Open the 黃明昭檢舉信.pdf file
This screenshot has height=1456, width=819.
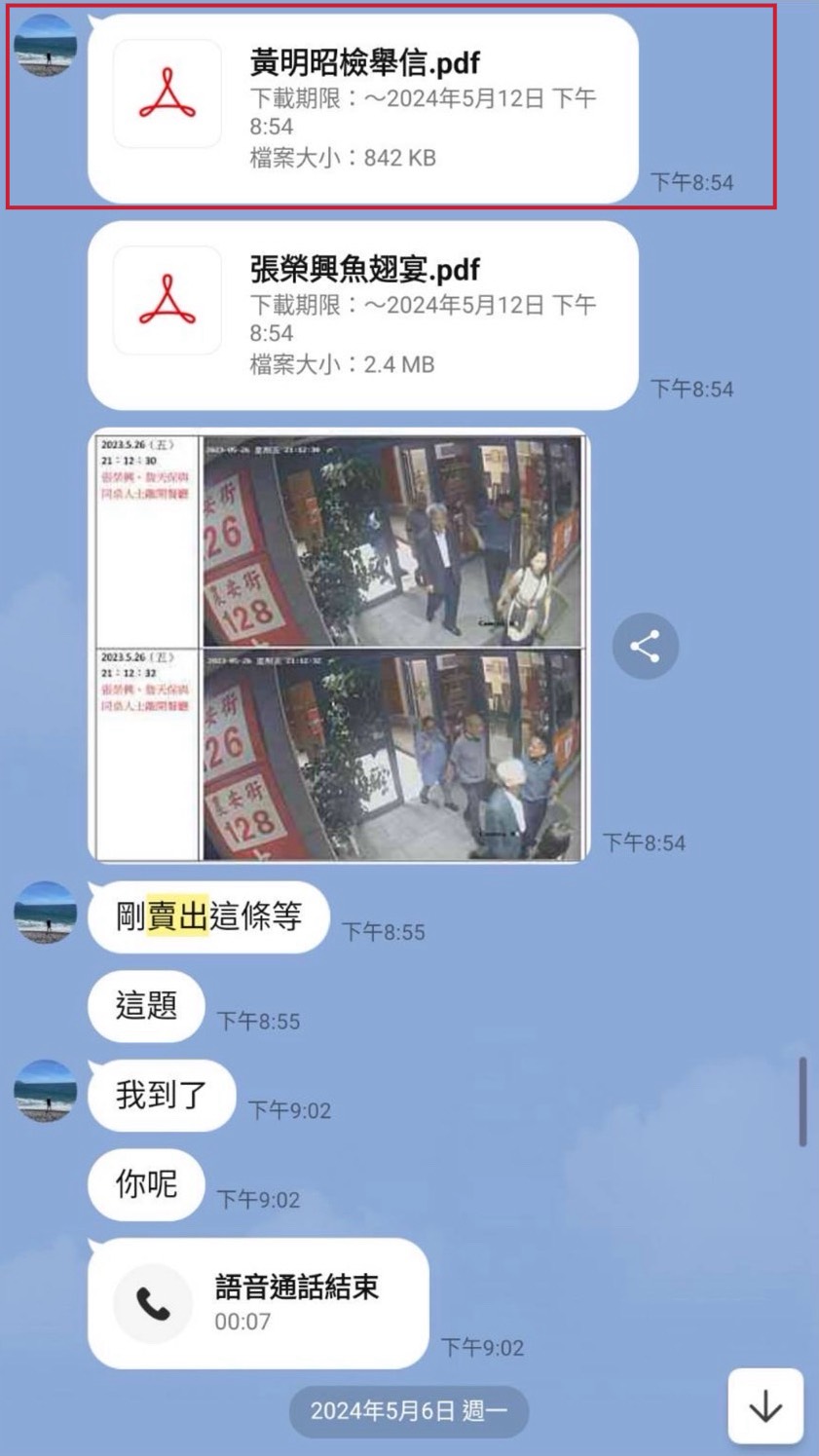[362, 107]
